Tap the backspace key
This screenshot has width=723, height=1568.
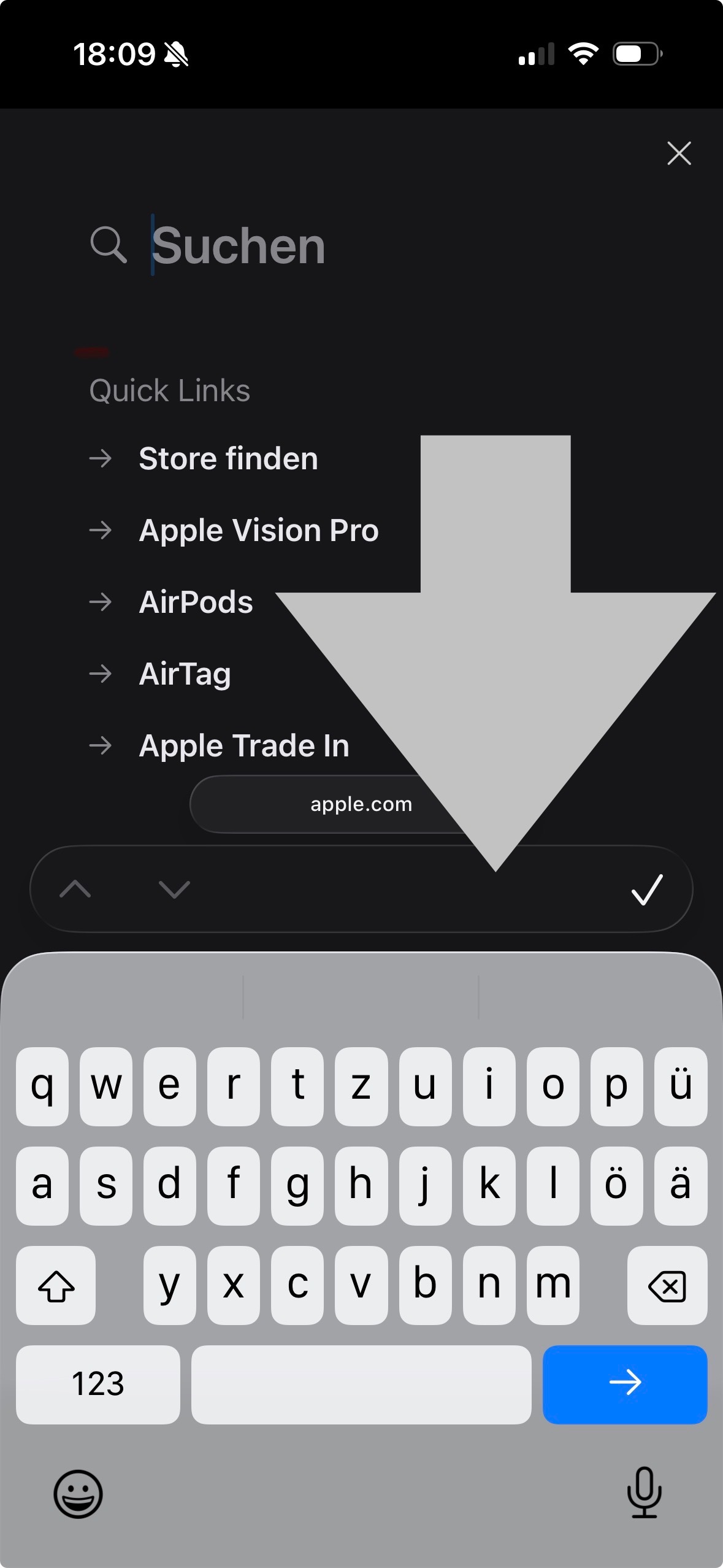667,1285
